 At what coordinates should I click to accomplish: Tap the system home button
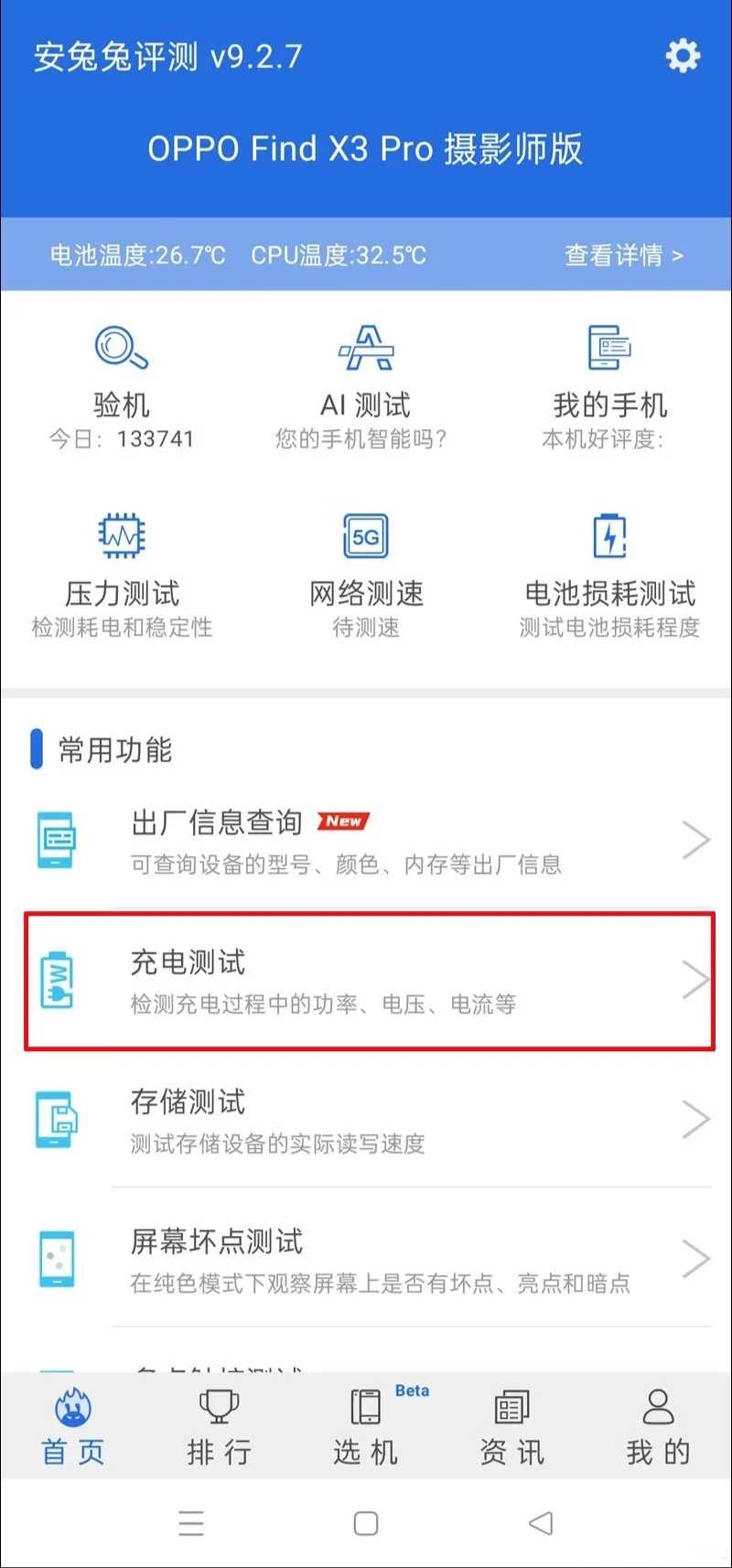coord(366,1523)
